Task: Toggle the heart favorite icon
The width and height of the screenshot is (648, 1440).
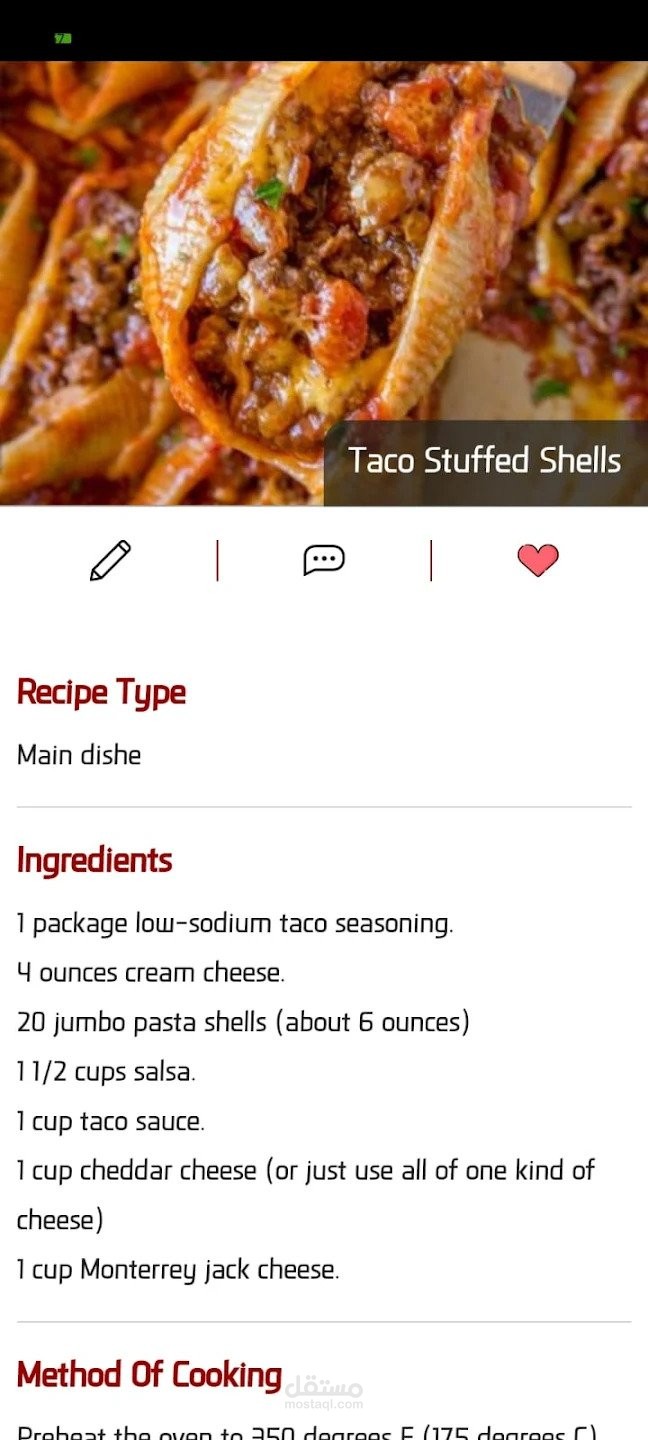Action: (538, 560)
